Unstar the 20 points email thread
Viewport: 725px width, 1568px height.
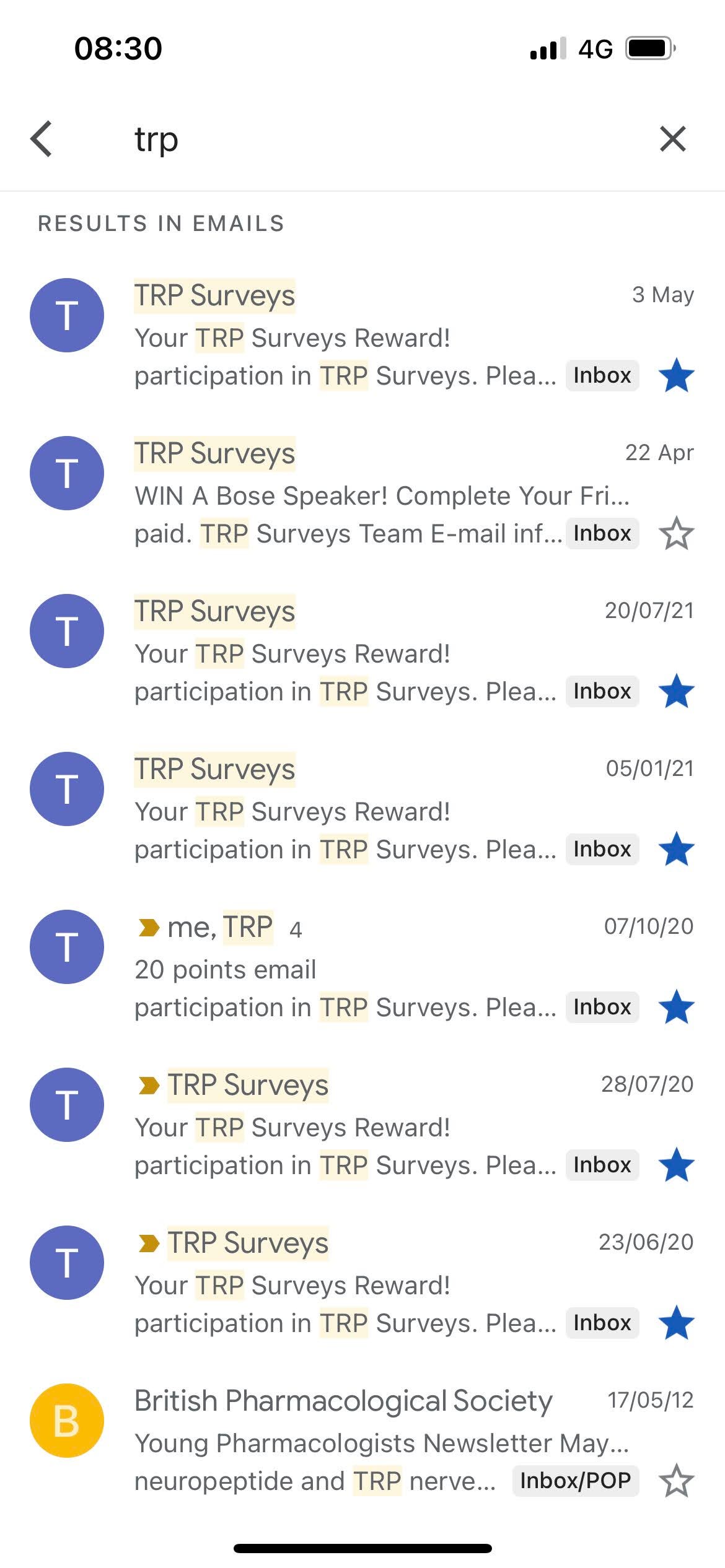point(676,1008)
